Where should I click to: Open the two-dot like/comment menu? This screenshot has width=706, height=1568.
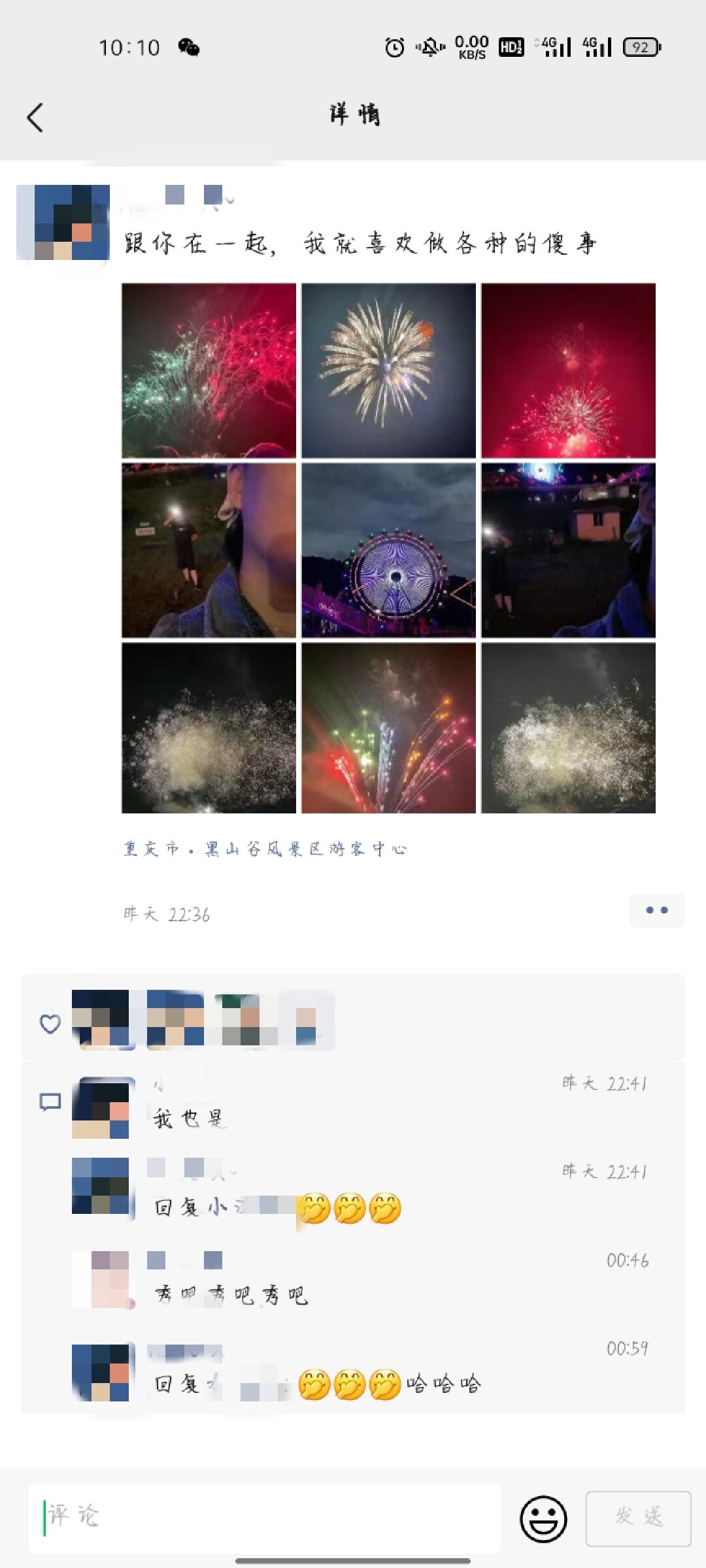tap(656, 910)
